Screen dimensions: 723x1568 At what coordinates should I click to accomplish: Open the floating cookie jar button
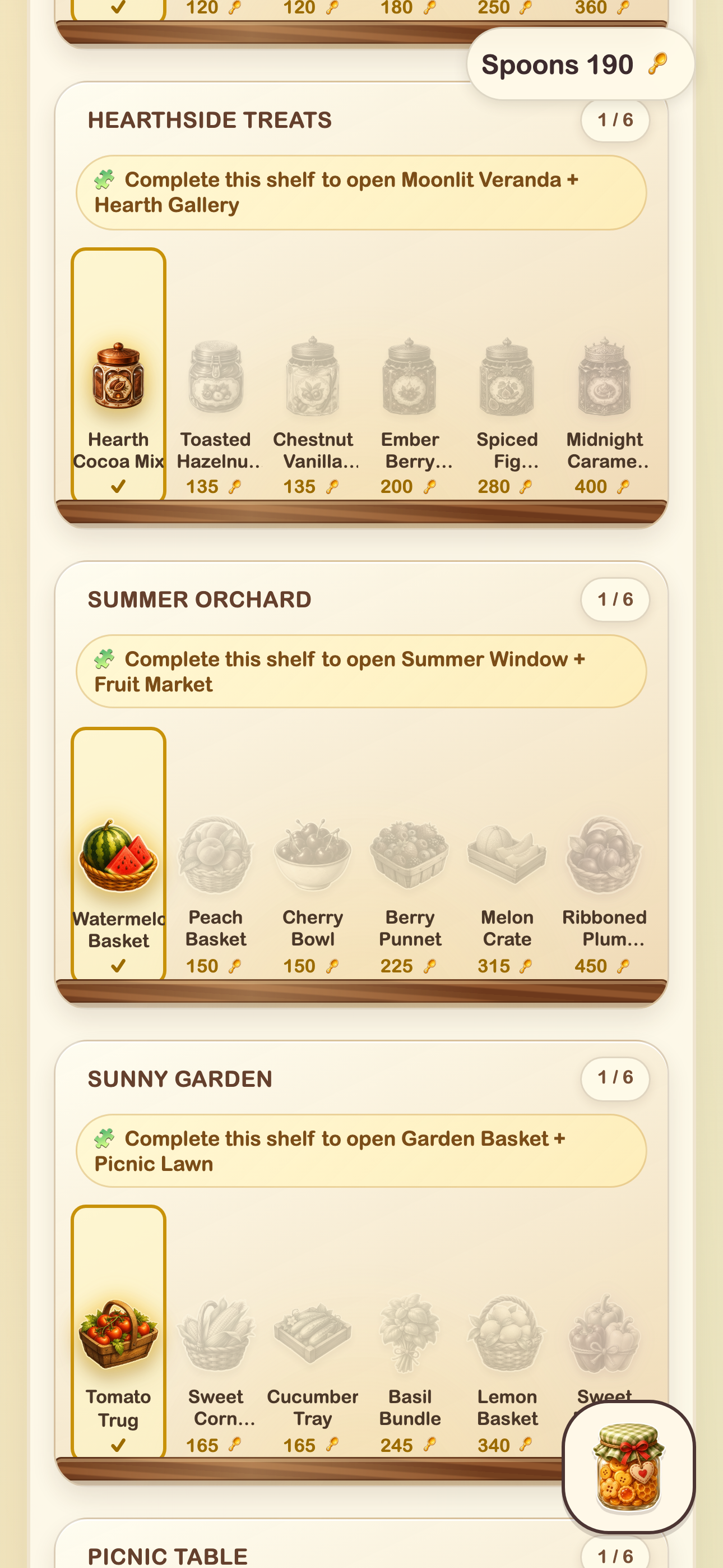click(x=629, y=1467)
